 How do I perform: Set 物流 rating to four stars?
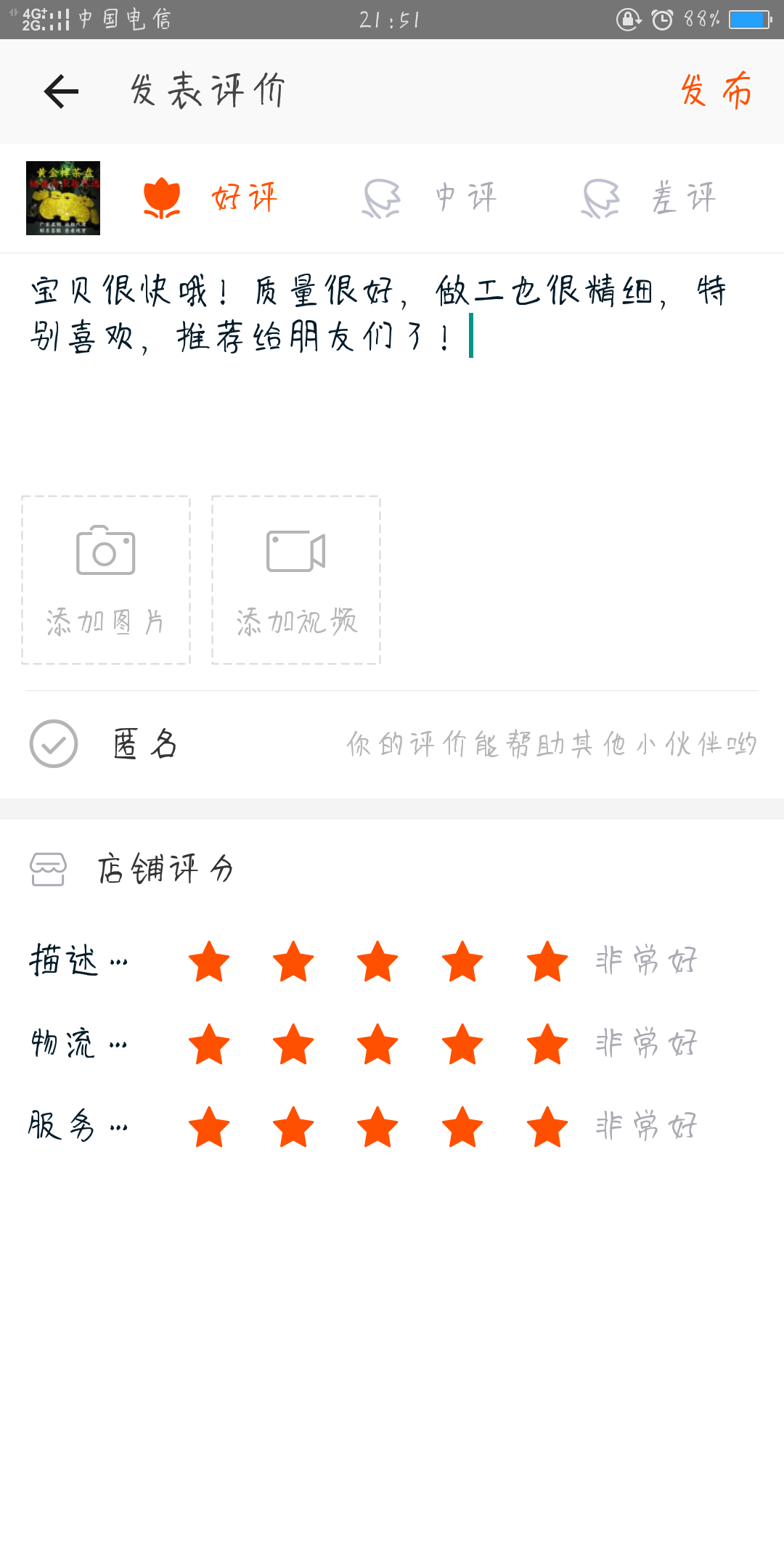[462, 1044]
